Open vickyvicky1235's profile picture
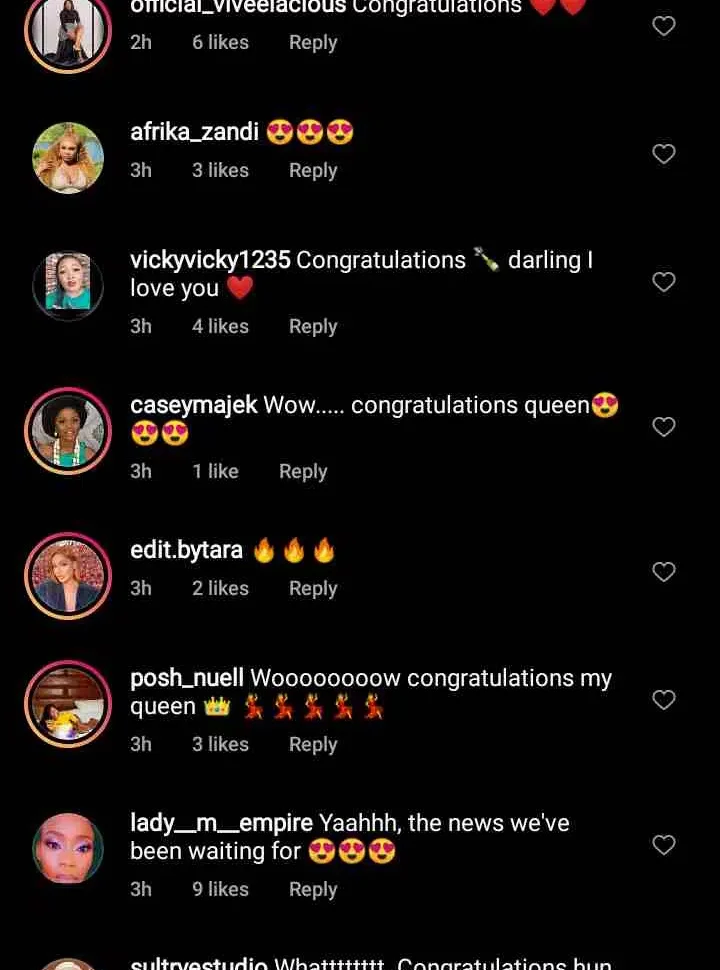The width and height of the screenshot is (720, 970). click(68, 286)
